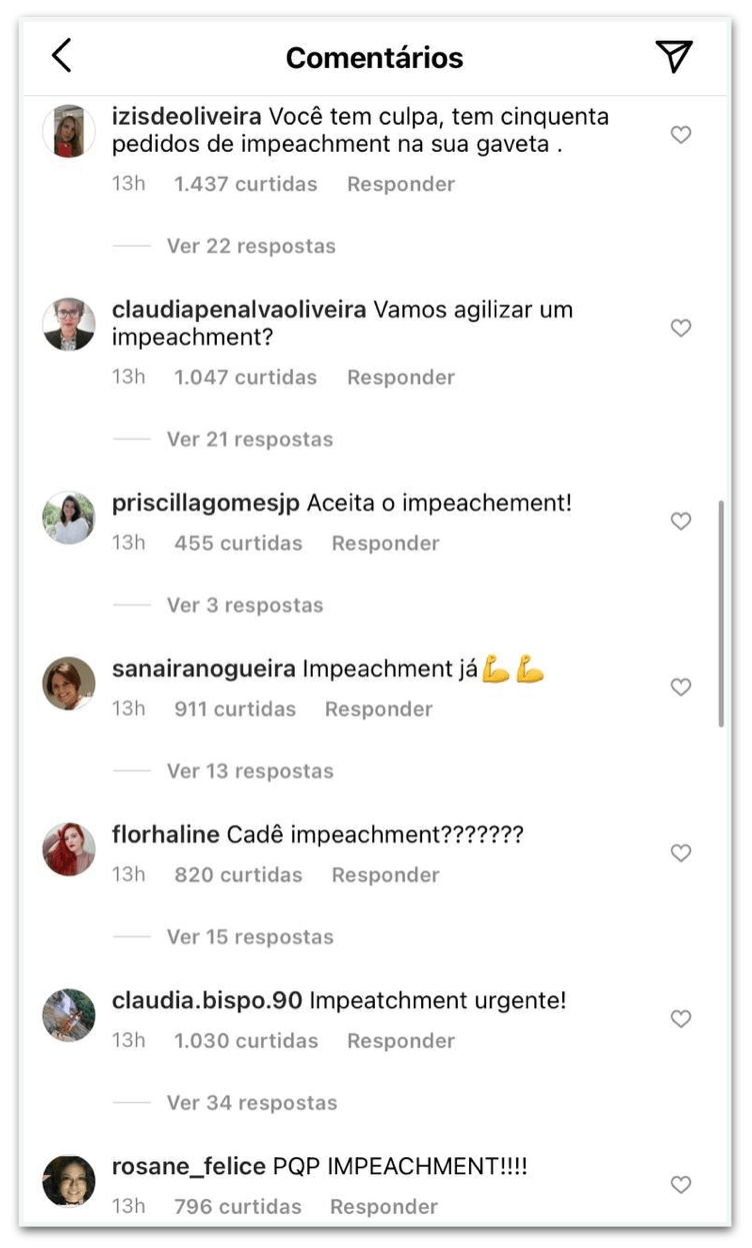Reply to florhaline's comment
Viewport: 752px width, 1248px height.
pos(385,875)
